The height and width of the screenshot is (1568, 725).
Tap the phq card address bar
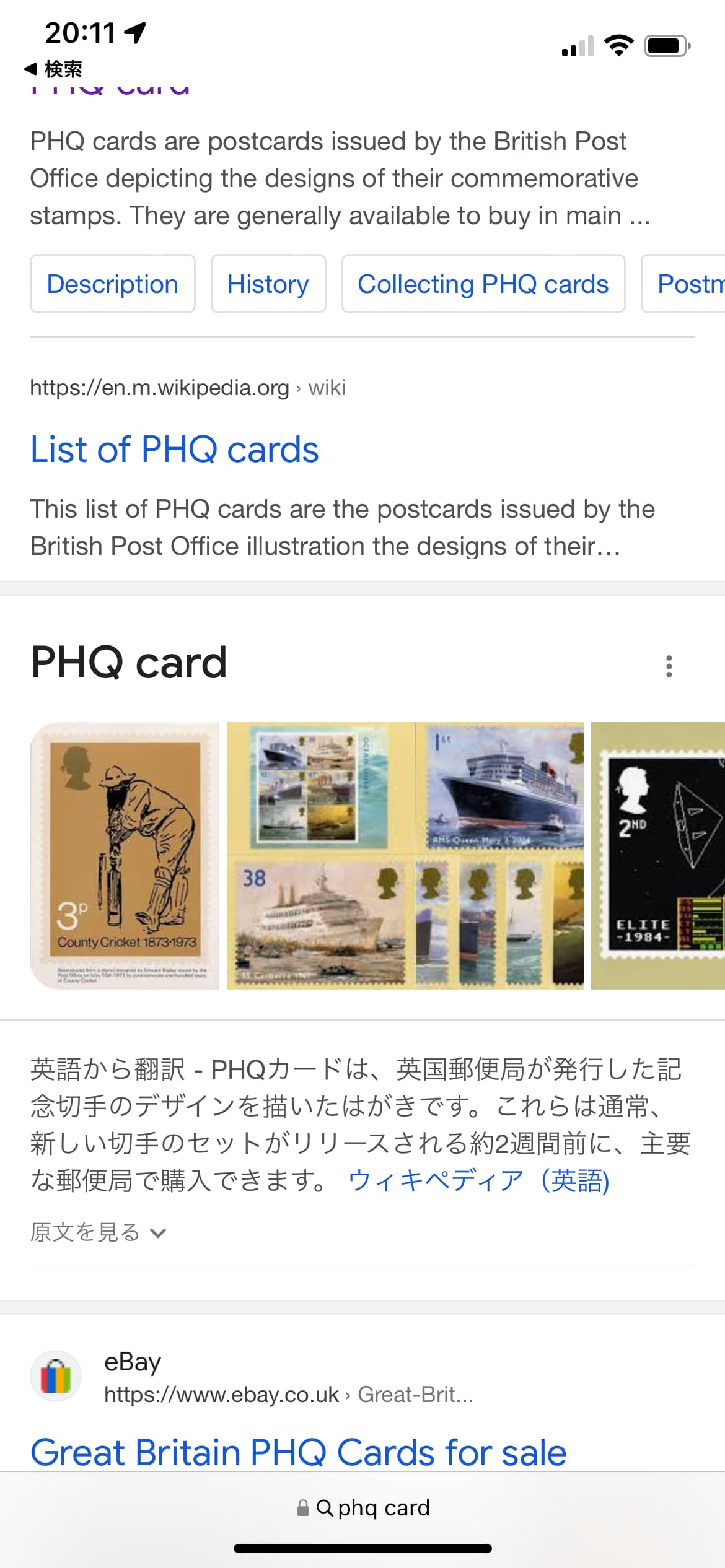tap(362, 1507)
